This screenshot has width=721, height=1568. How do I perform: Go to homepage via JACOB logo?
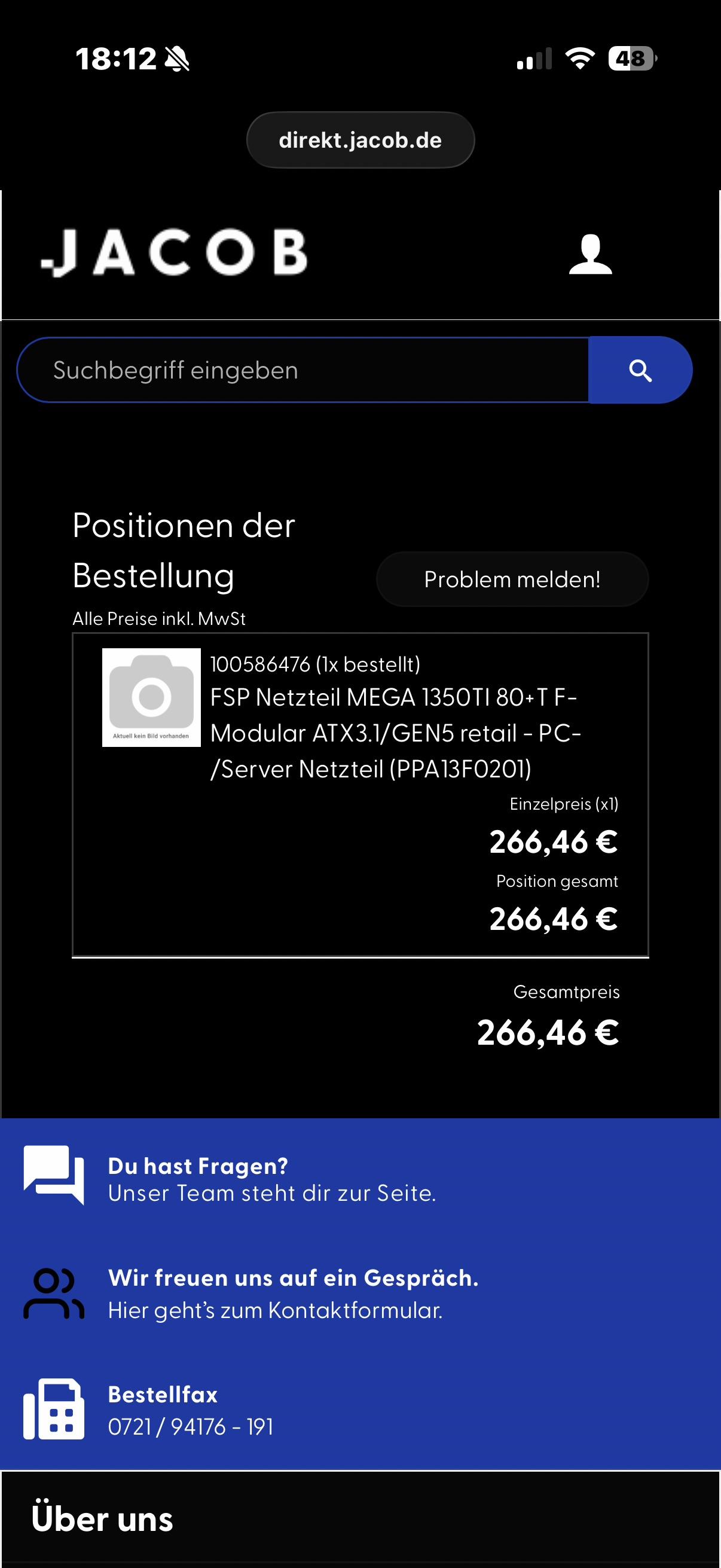[x=174, y=252]
